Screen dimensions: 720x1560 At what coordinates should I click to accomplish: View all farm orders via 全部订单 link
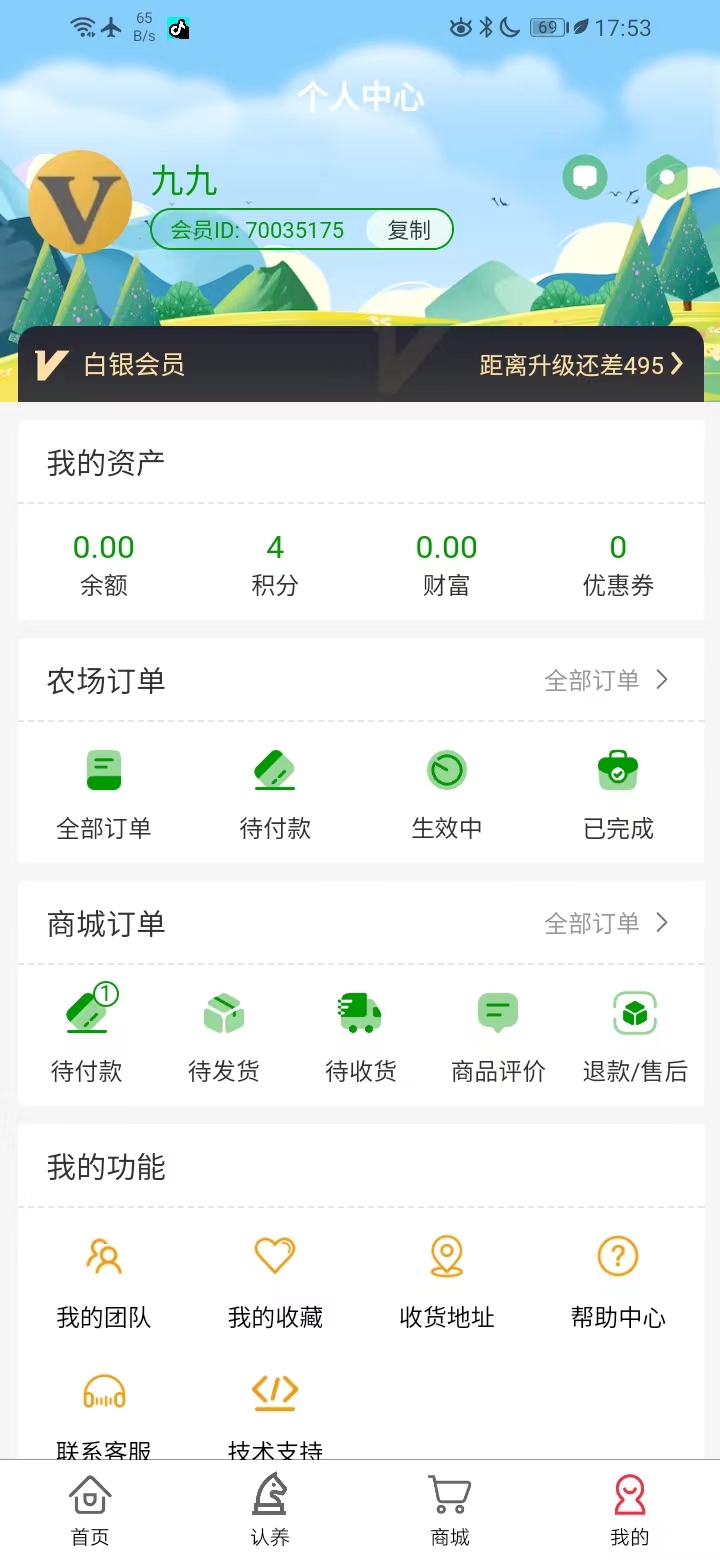(x=605, y=681)
